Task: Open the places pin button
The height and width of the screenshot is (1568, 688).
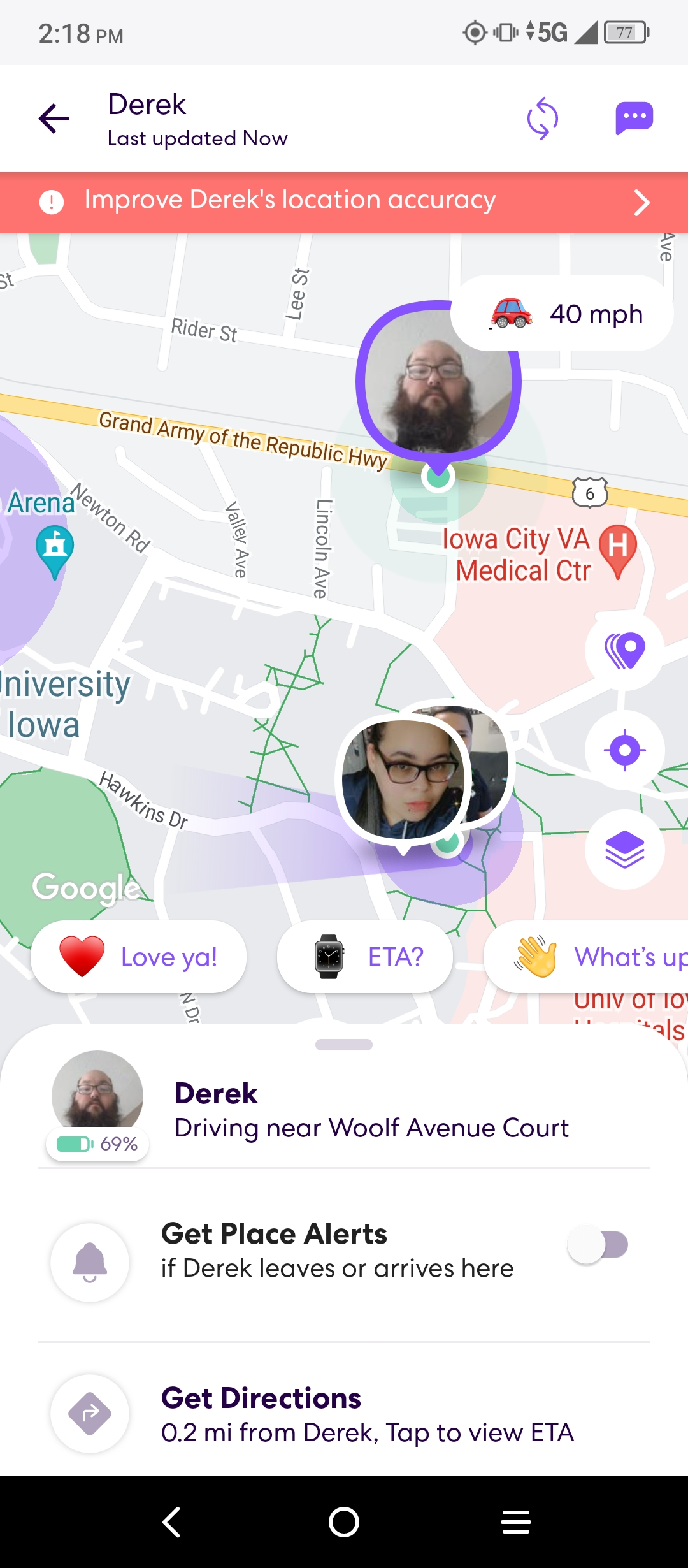Action: click(624, 651)
